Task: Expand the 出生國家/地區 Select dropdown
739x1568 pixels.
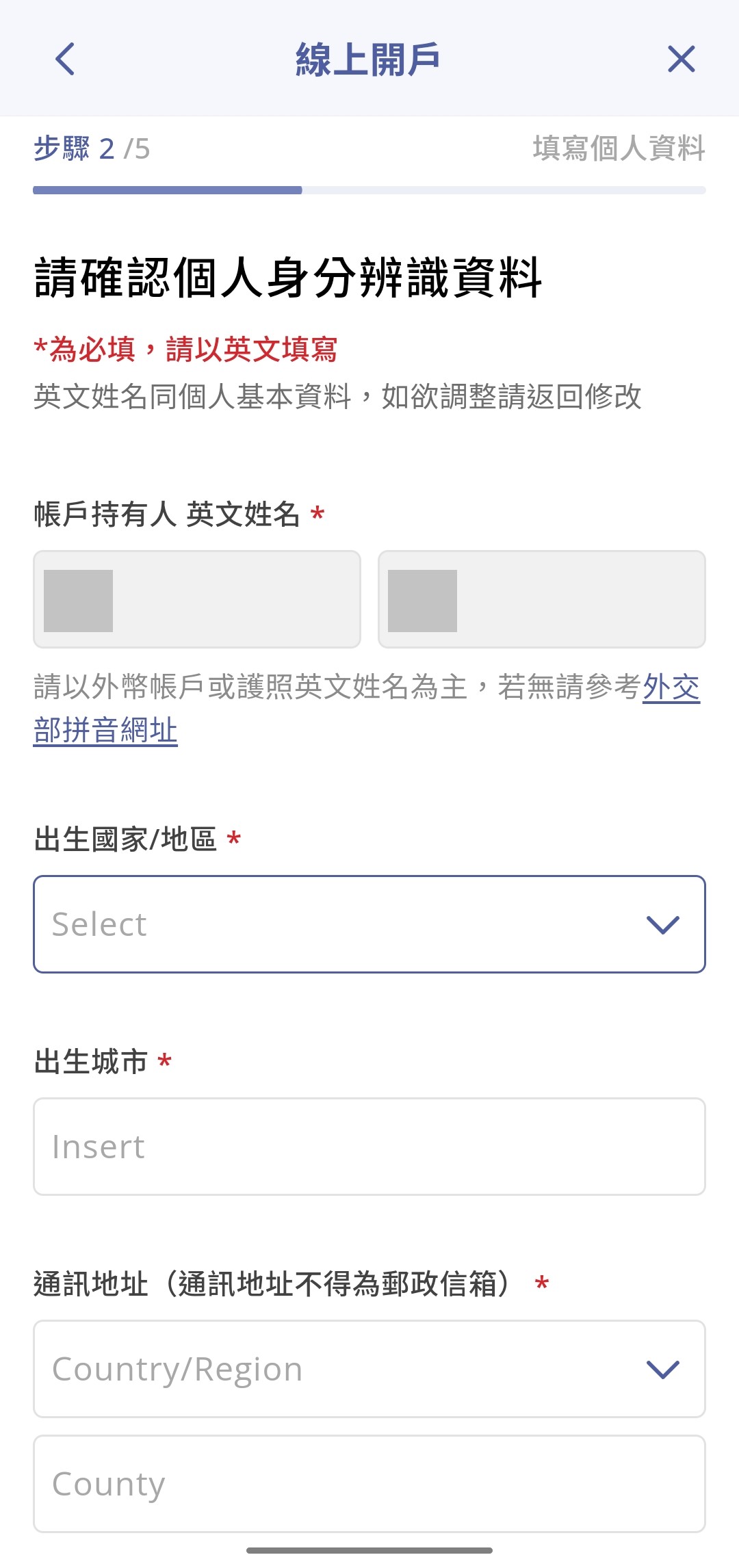Action: (369, 924)
